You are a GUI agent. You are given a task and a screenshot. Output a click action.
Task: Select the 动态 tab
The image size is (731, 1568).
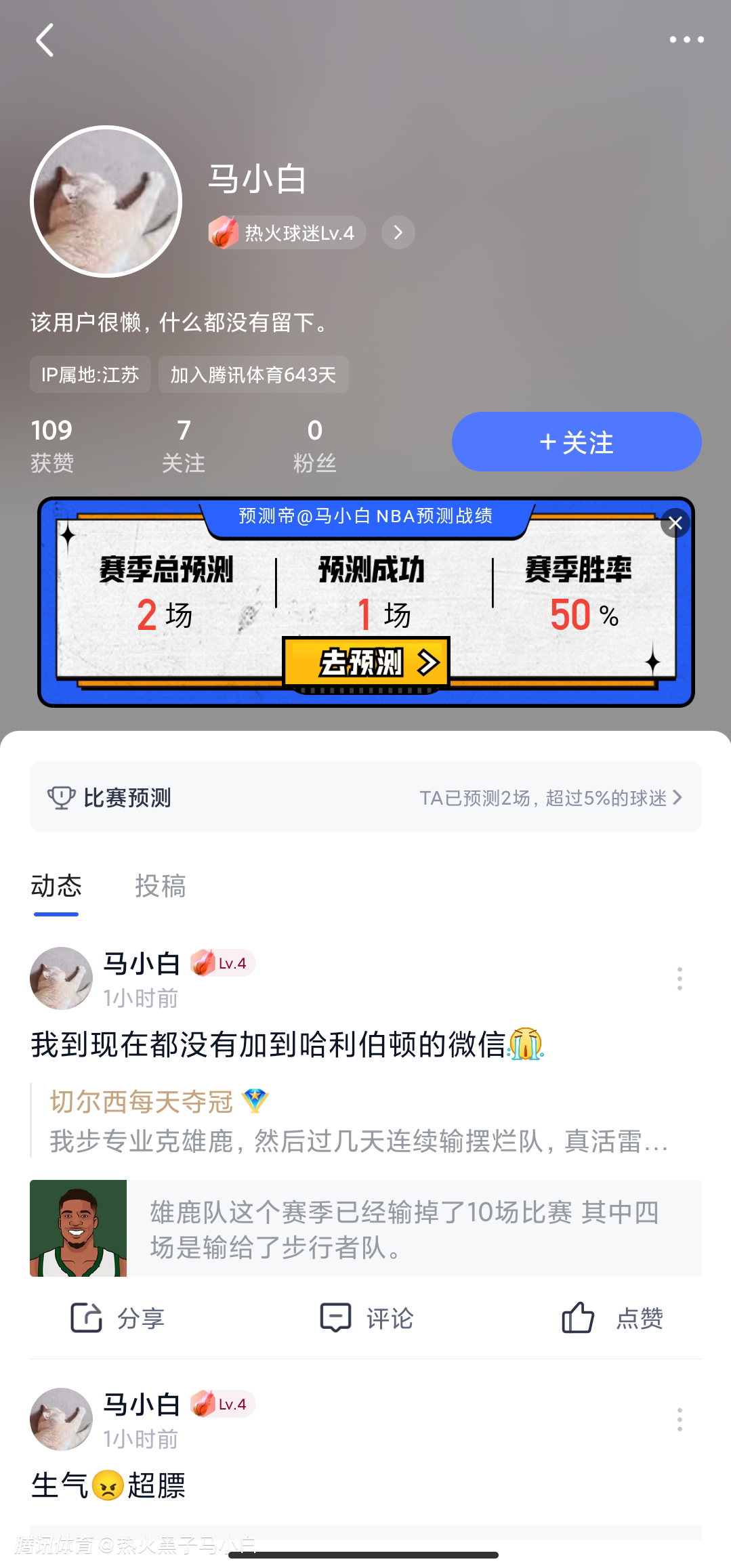click(56, 886)
